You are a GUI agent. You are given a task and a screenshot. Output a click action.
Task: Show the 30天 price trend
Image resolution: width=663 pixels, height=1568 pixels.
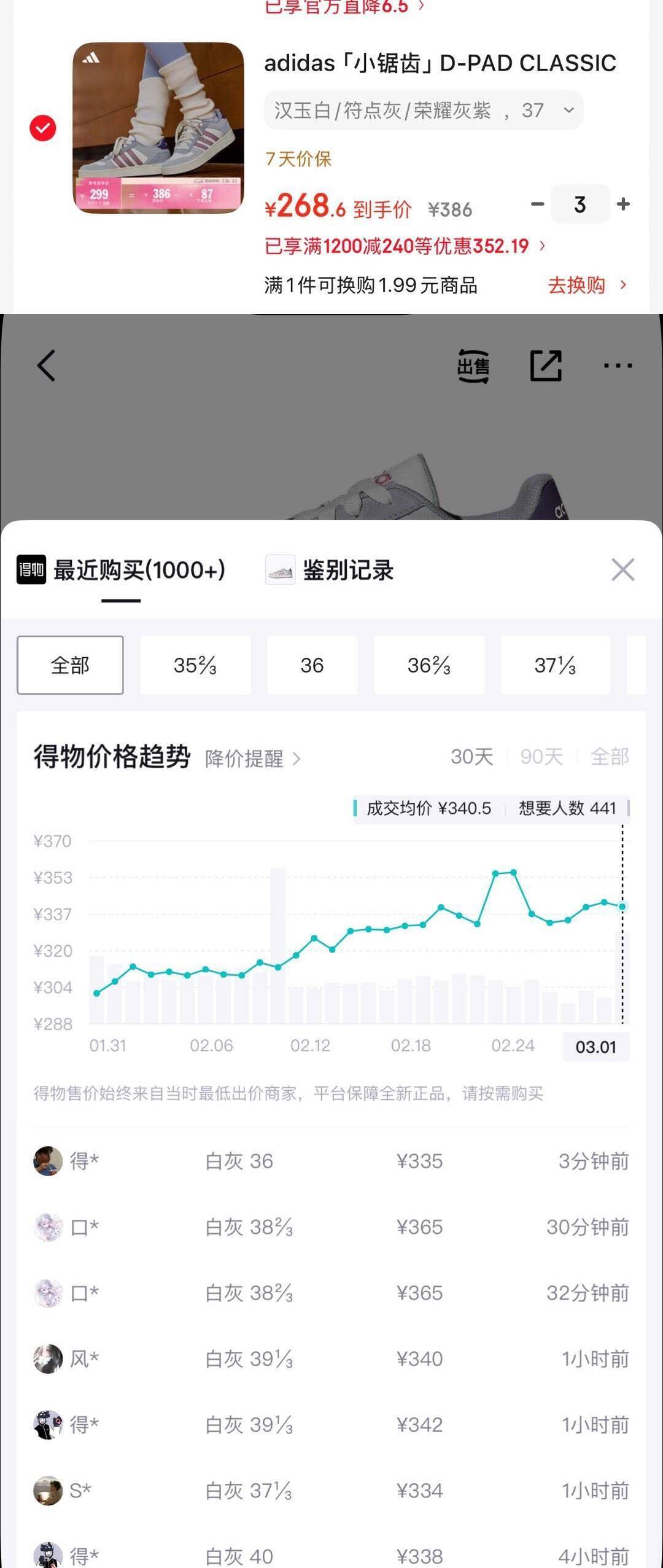471,757
